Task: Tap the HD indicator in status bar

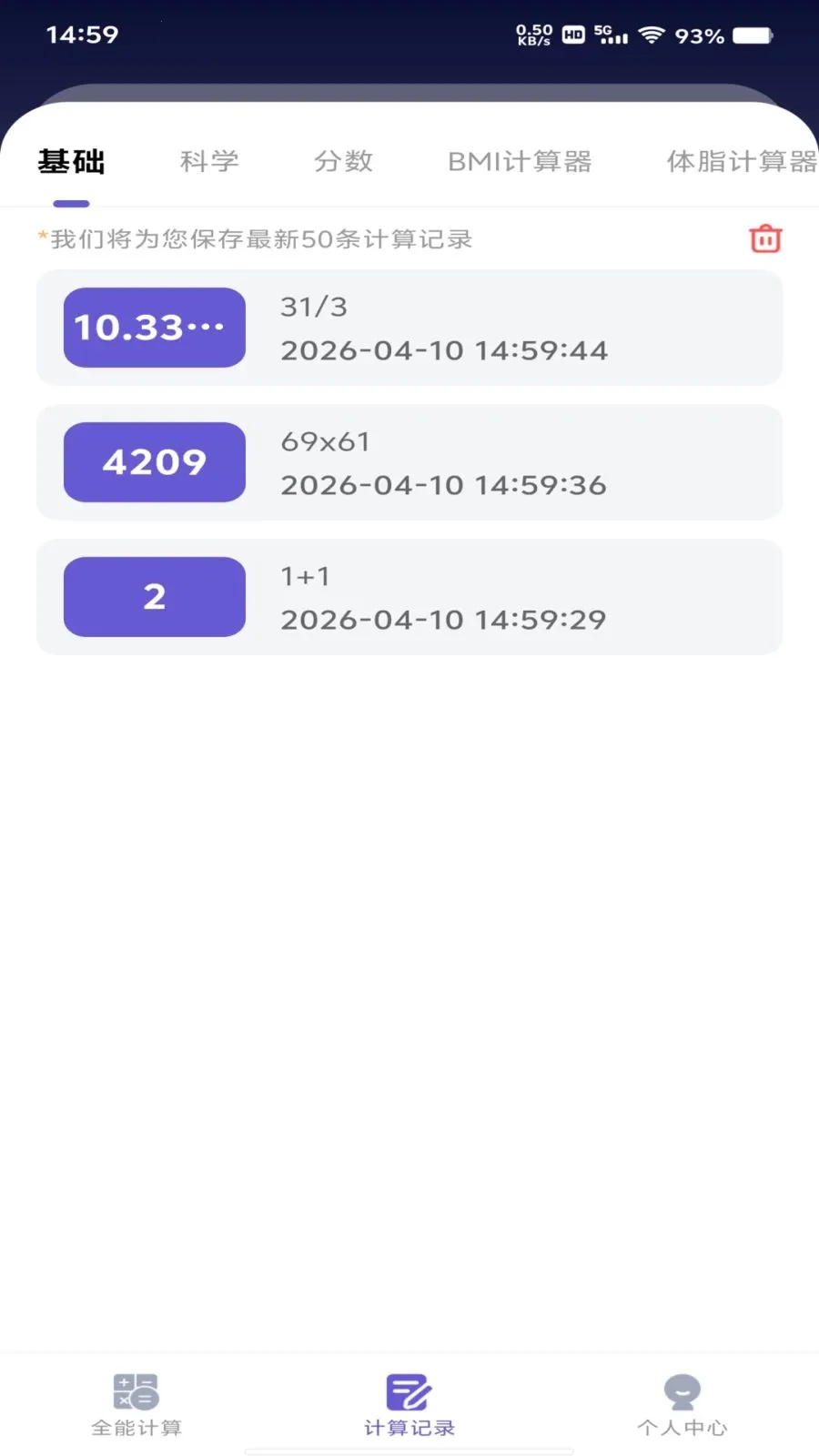Action: pyautogui.click(x=573, y=34)
